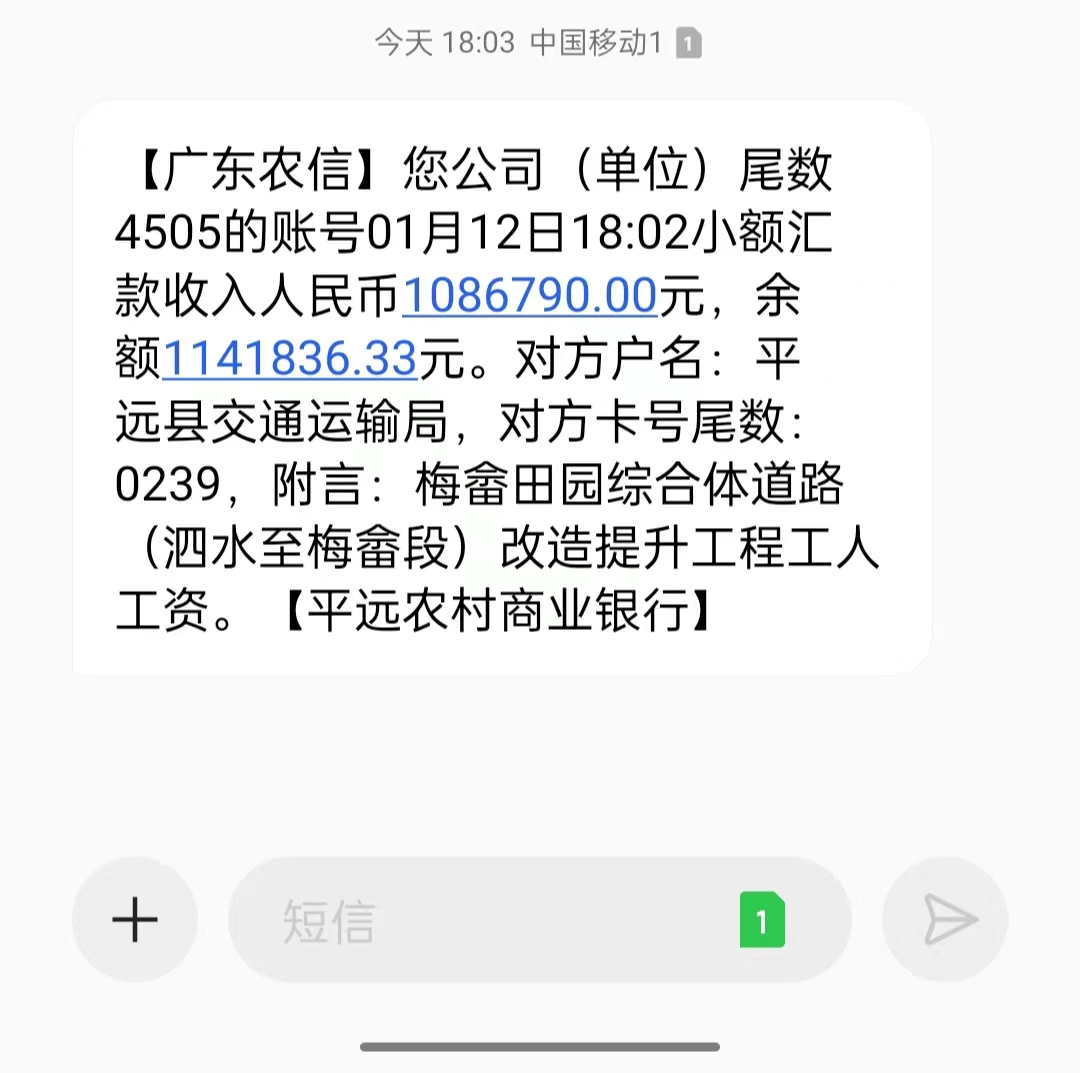The image size is (1080, 1073).
Task: Open the plus attachment button
Action: [x=135, y=919]
